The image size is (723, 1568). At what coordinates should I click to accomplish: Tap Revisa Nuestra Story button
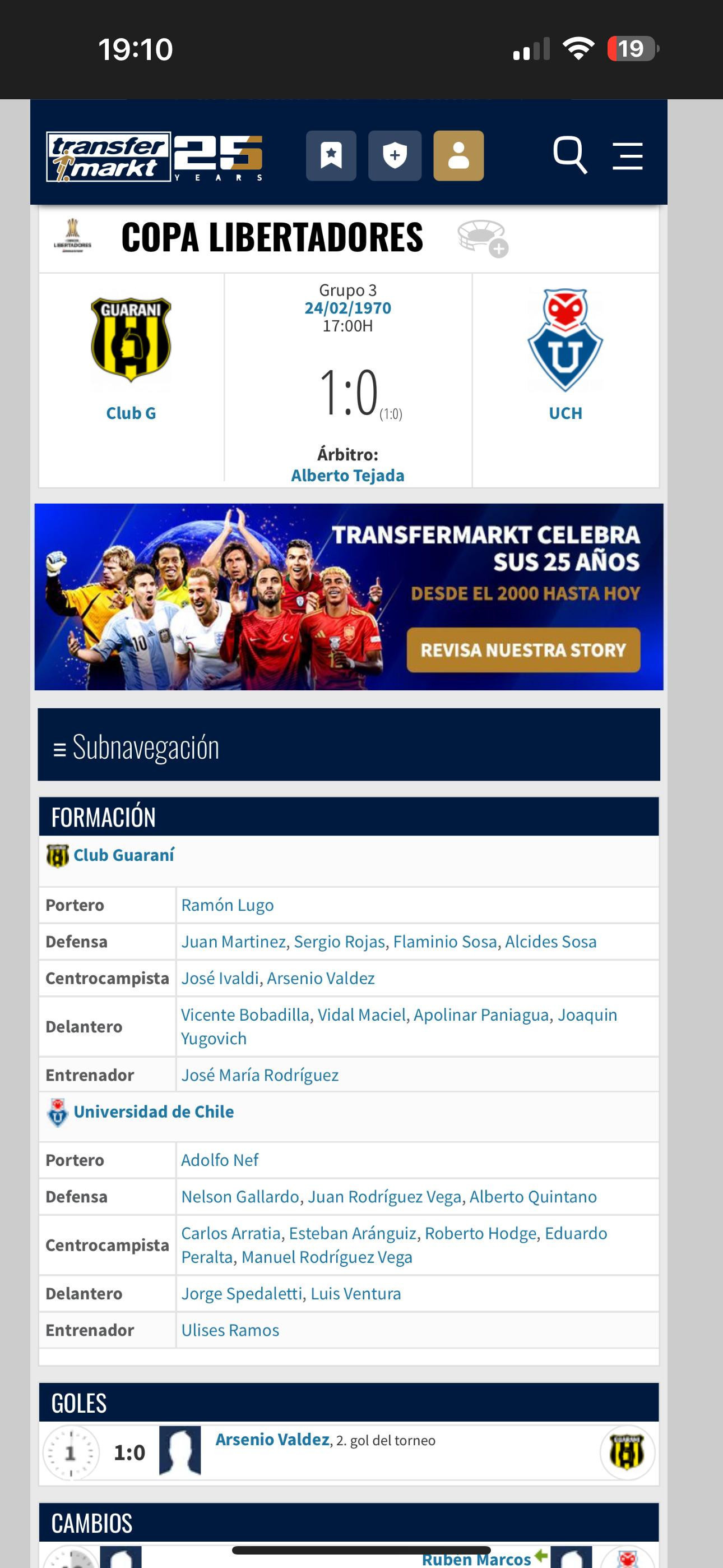click(x=523, y=650)
